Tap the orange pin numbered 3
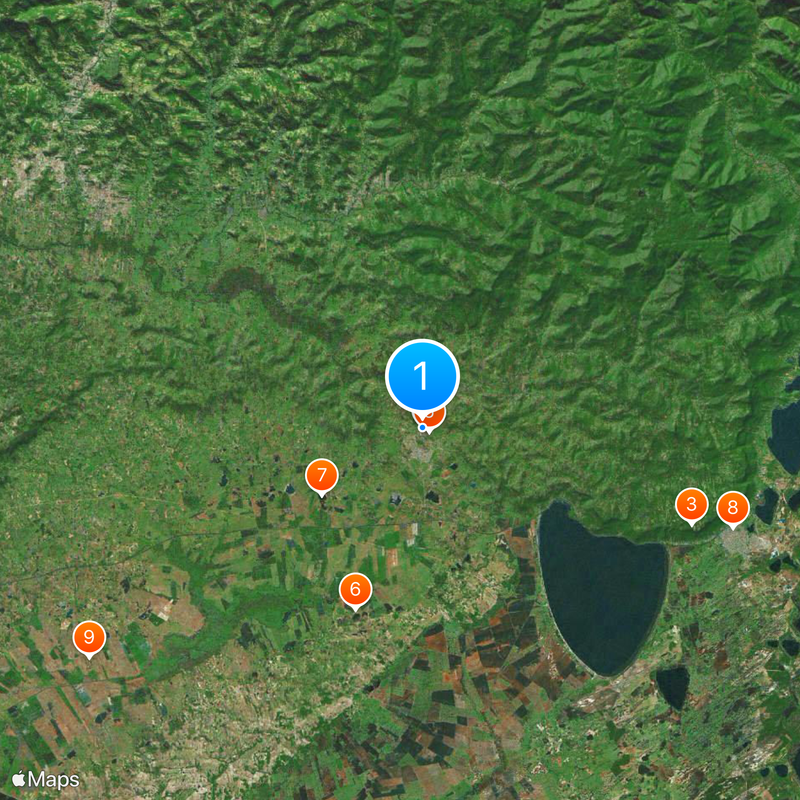This screenshot has height=800, width=800. (x=691, y=504)
